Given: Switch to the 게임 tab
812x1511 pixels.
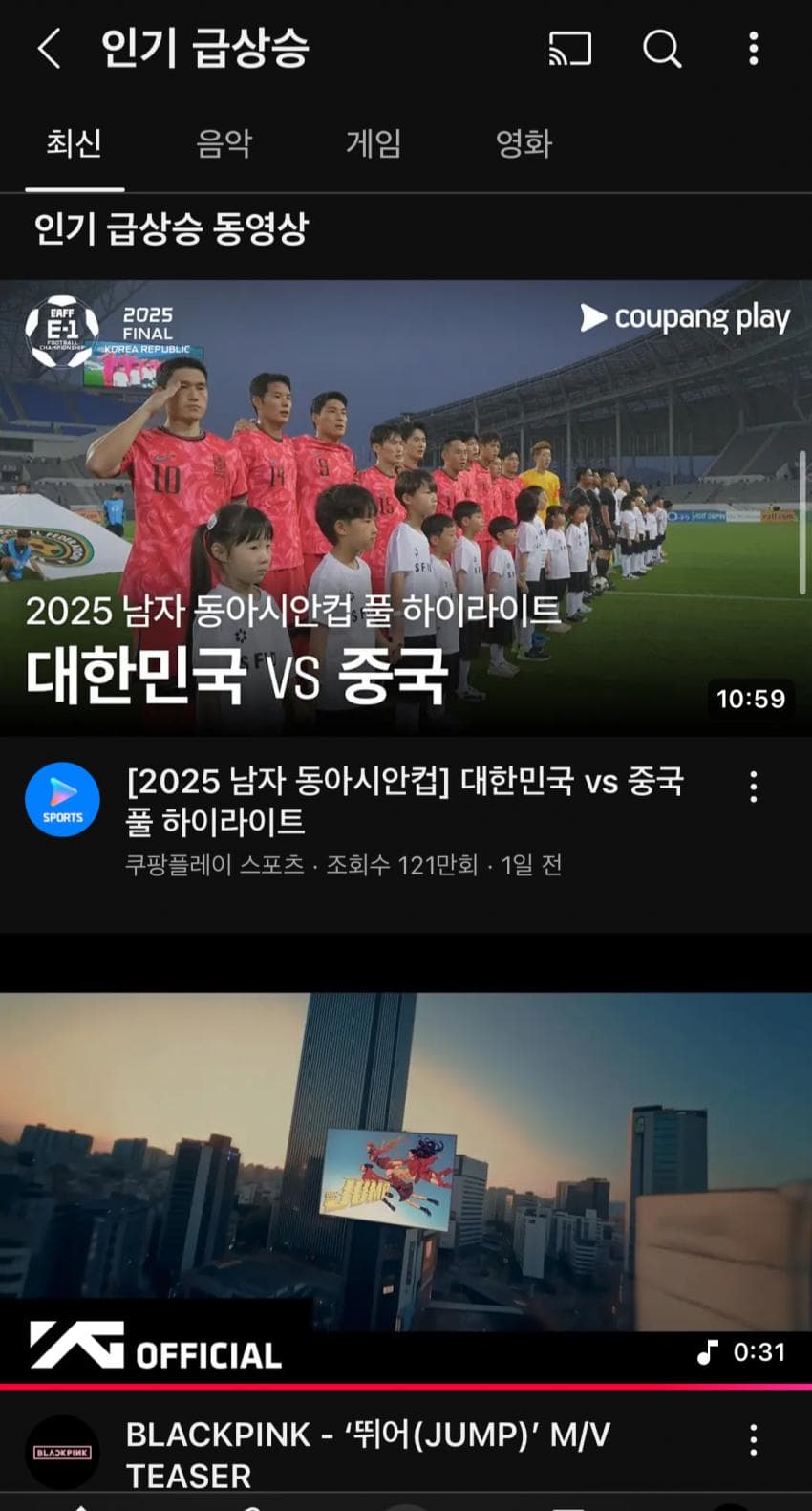Looking at the screenshot, I should tap(374, 144).
